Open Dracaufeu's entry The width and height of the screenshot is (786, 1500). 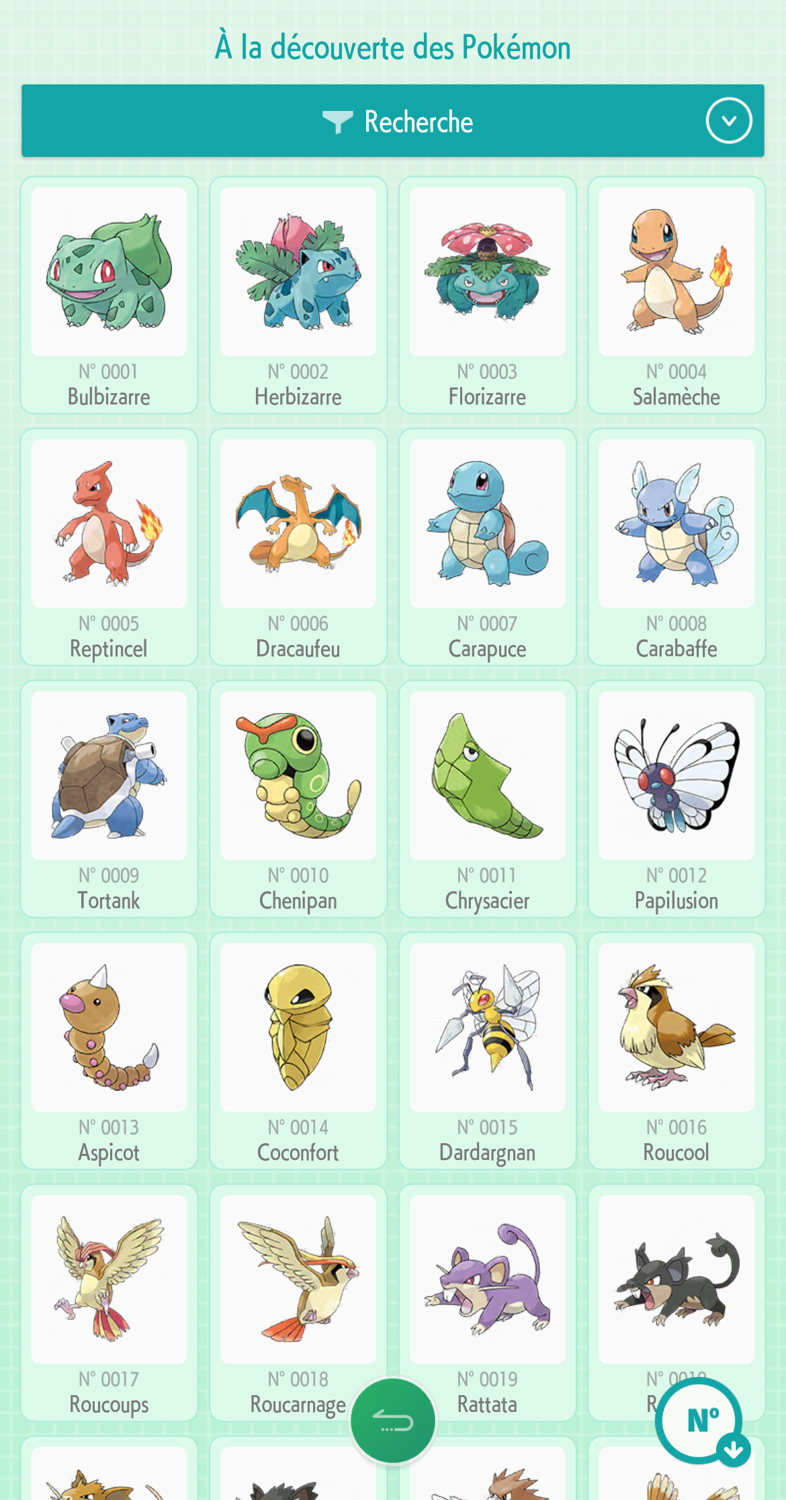coord(298,547)
